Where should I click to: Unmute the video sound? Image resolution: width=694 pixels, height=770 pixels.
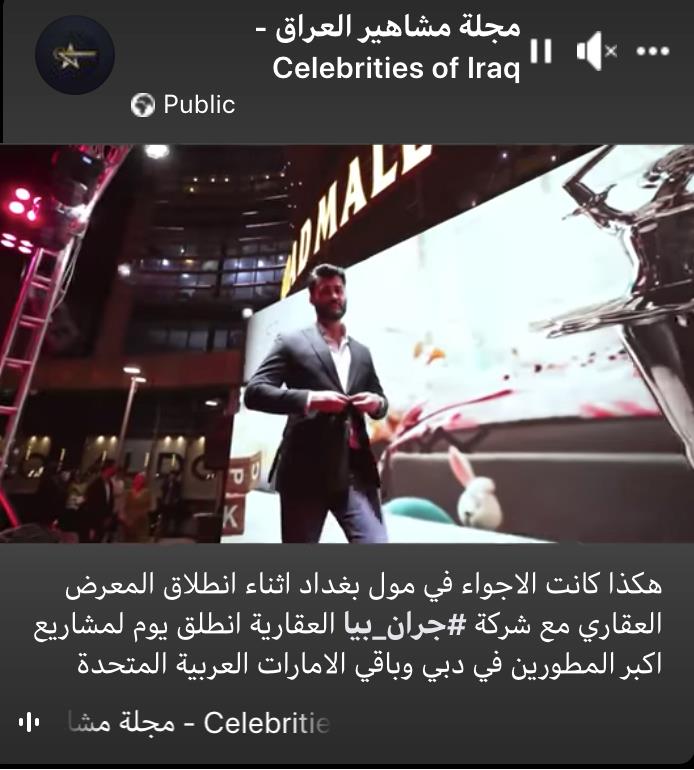pos(596,51)
